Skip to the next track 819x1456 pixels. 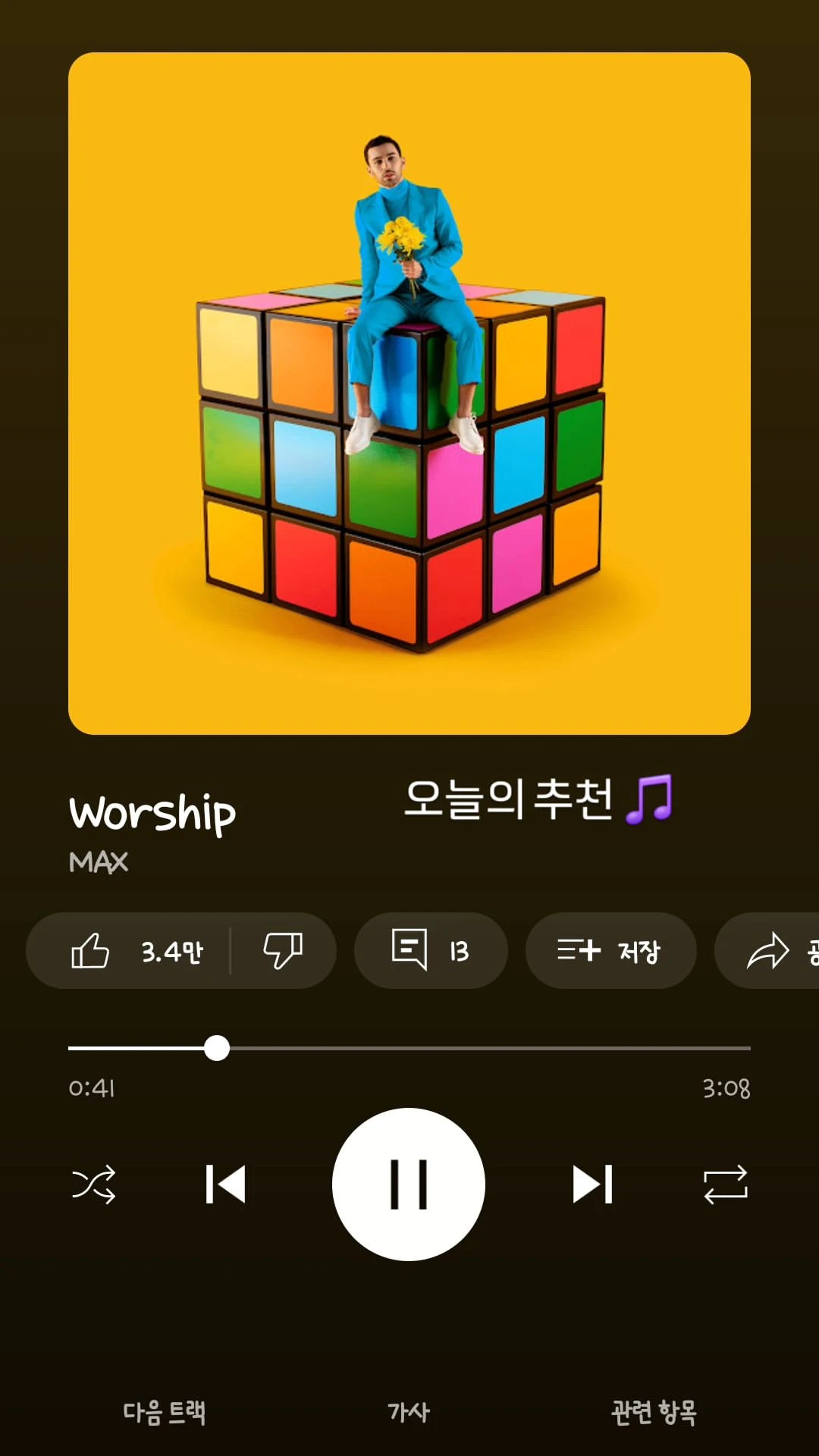coord(592,1185)
